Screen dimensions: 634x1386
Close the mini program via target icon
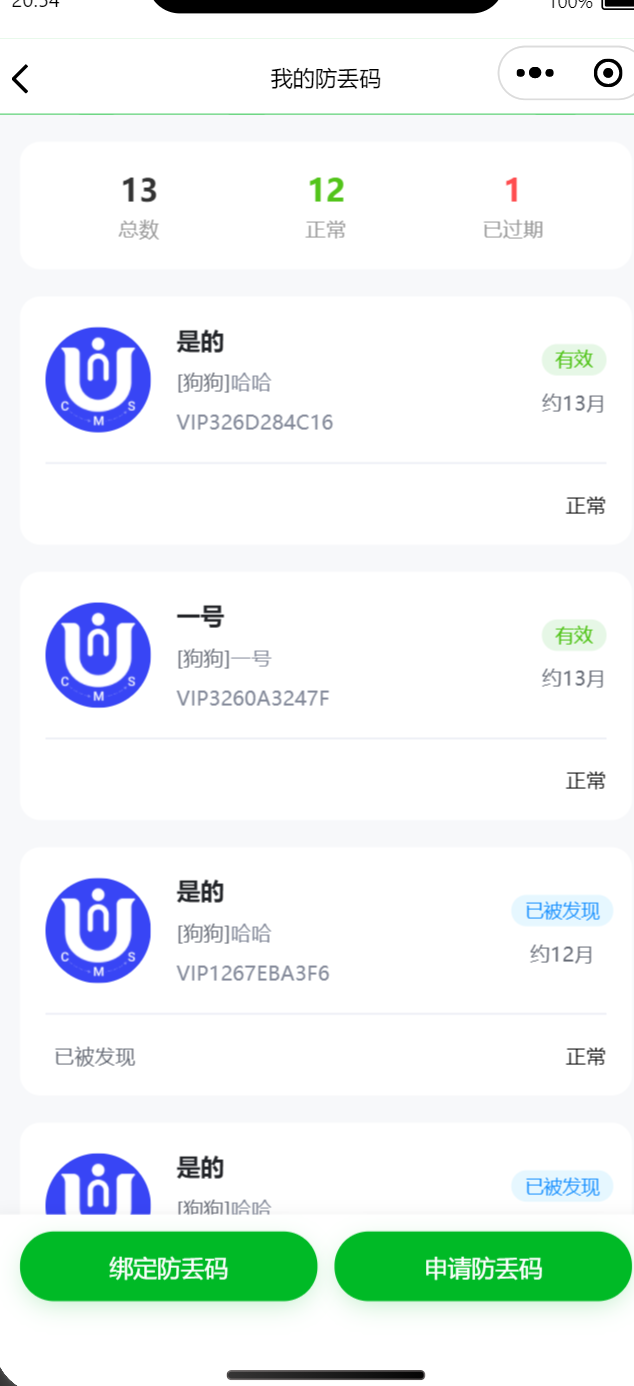click(607, 73)
